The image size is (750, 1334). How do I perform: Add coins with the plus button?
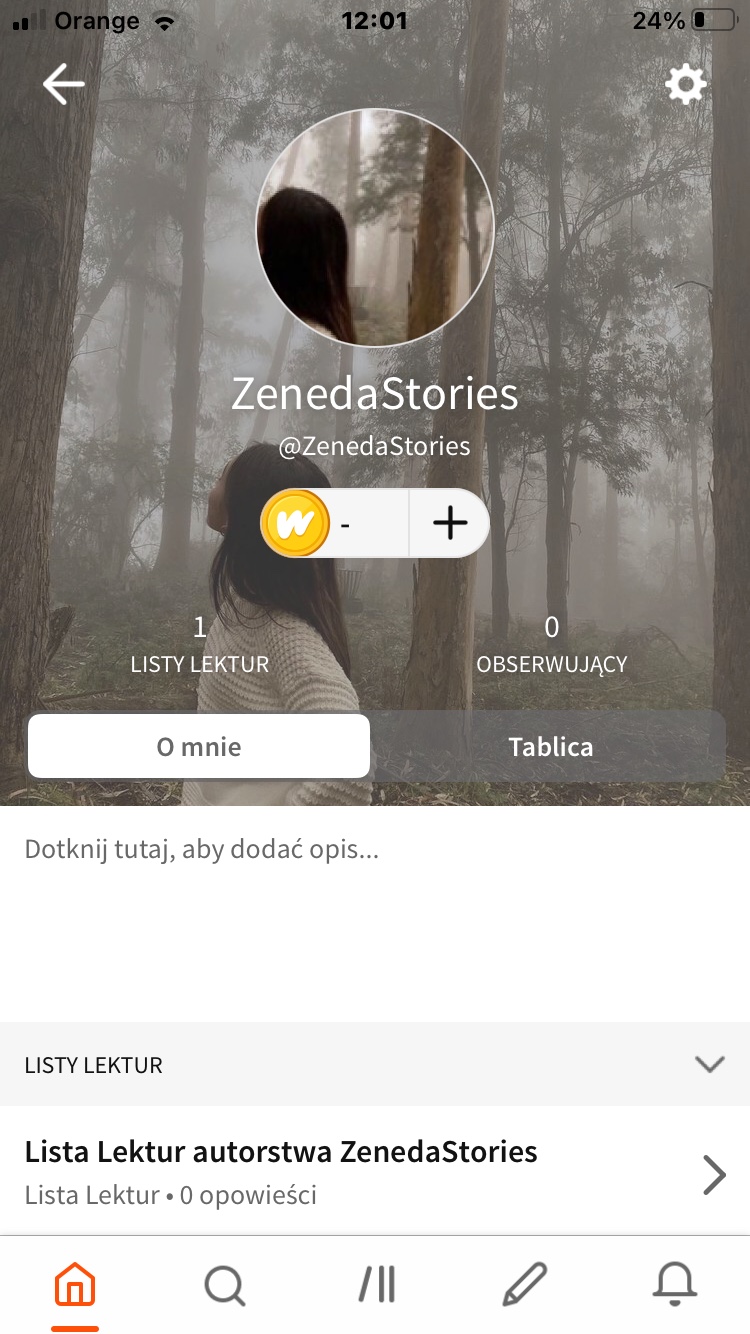(450, 523)
